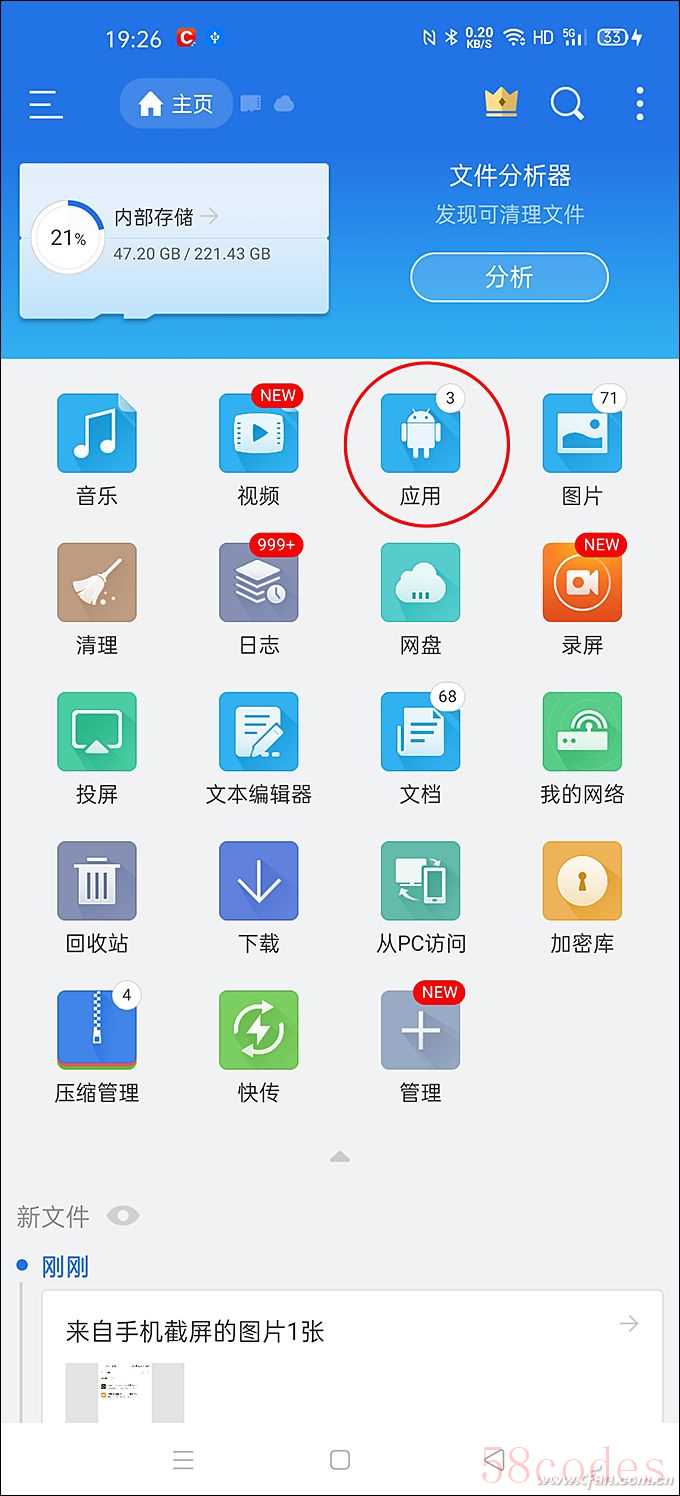Open the hamburger drawer menu

pyautogui.click(x=46, y=104)
